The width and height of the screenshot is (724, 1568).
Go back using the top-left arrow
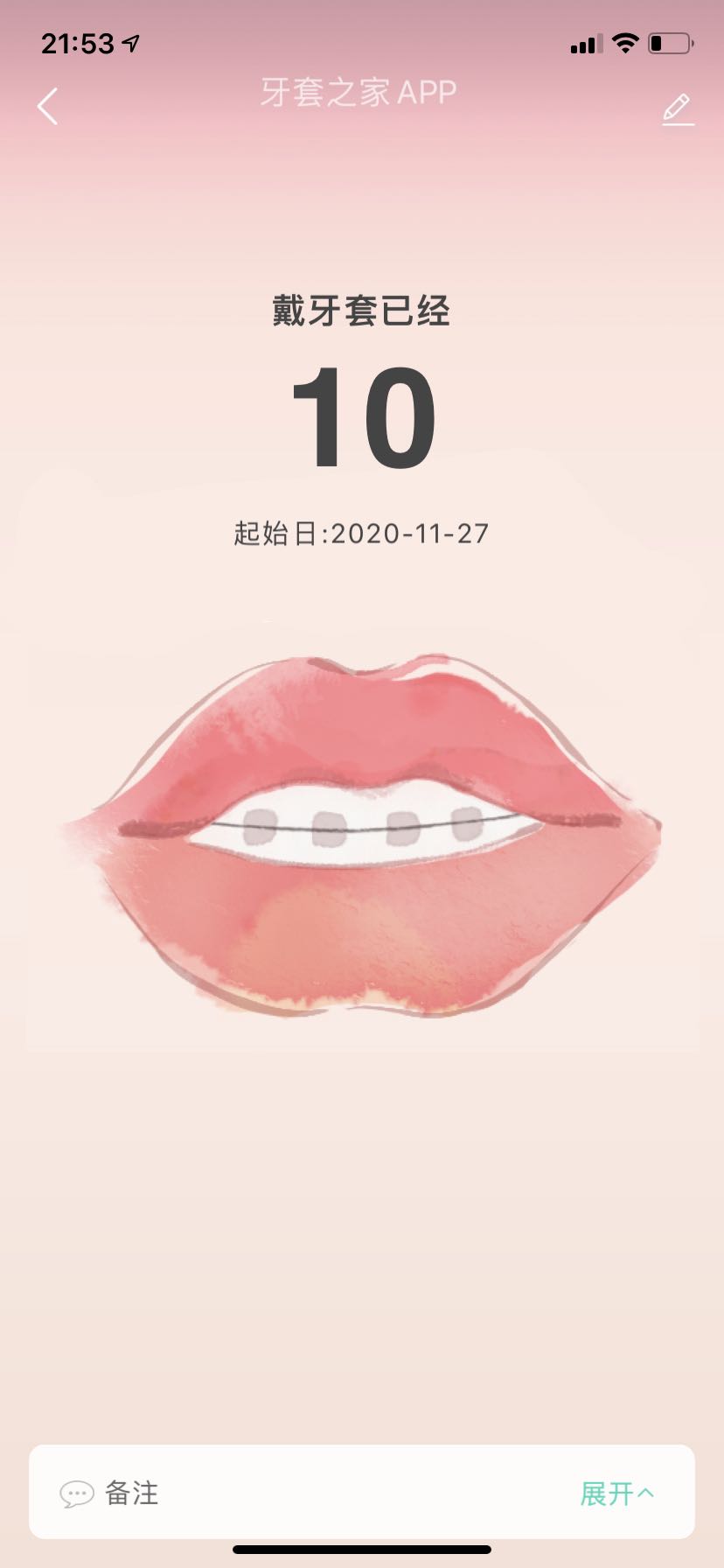pyautogui.click(x=48, y=107)
